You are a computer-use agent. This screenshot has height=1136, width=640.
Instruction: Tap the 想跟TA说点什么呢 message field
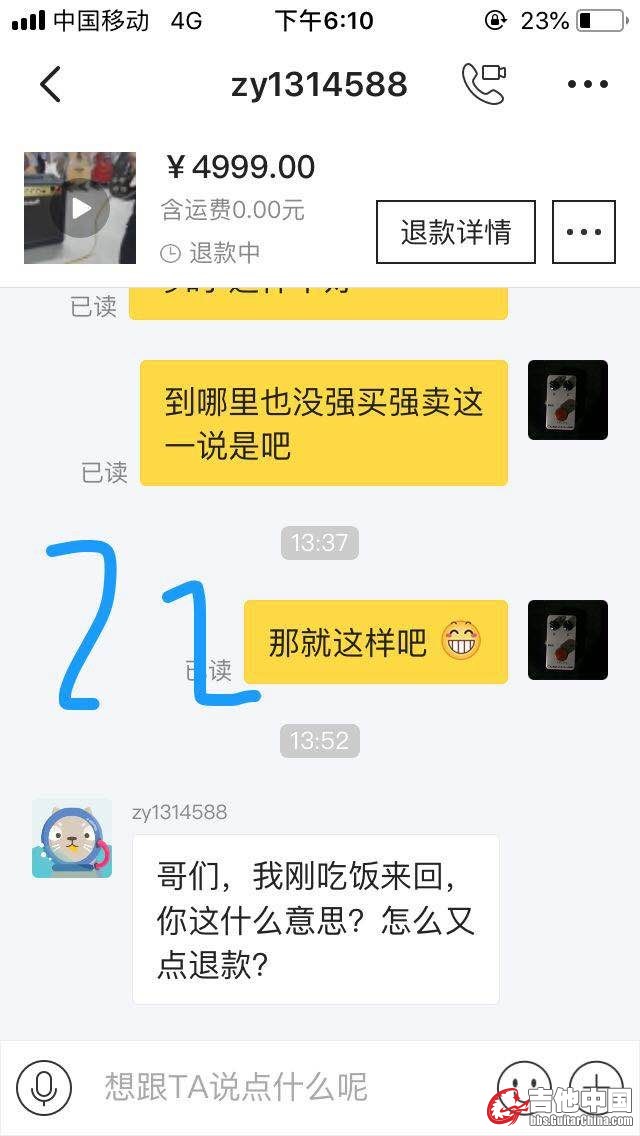(x=280, y=1087)
